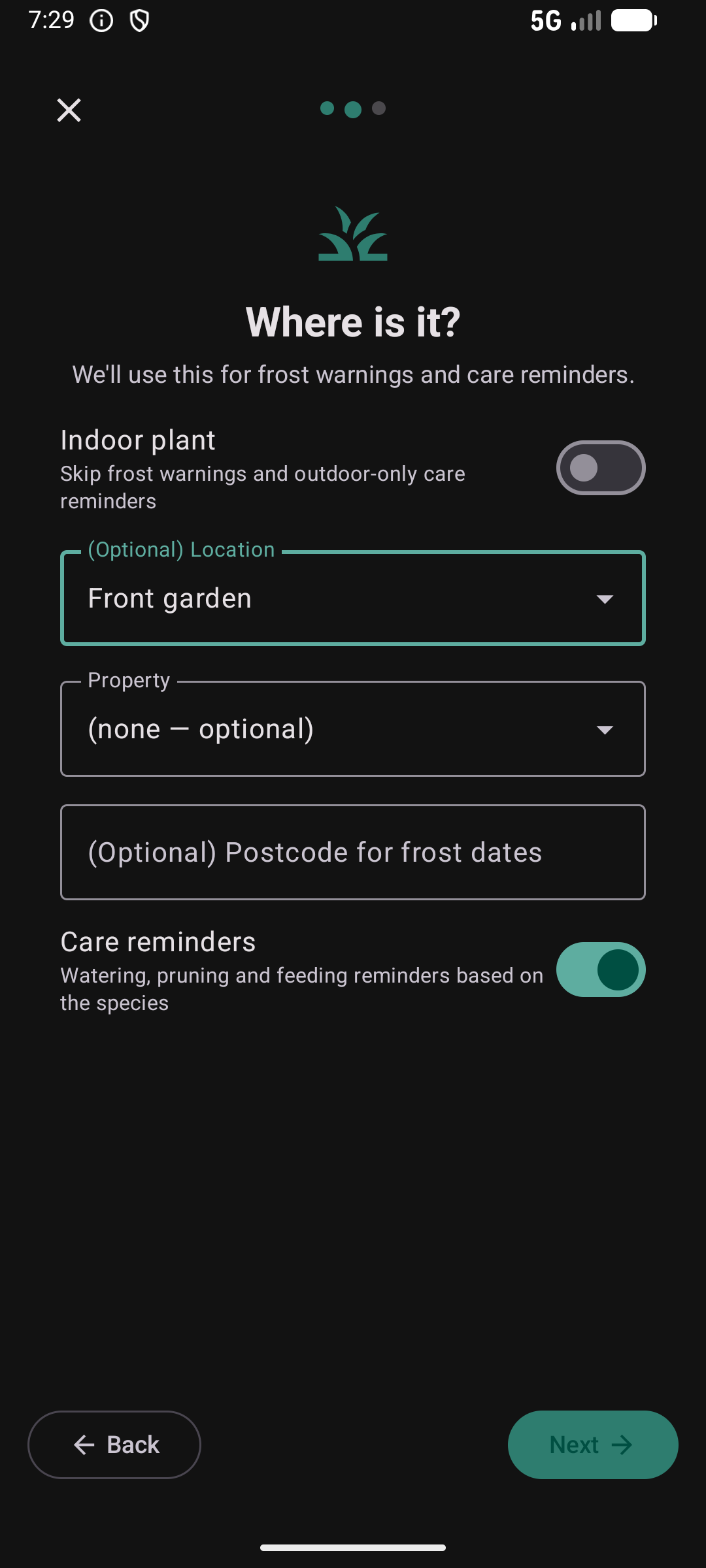Click the Location field dropdown chevron
Image resolution: width=706 pixels, height=1568 pixels.
coord(605,598)
